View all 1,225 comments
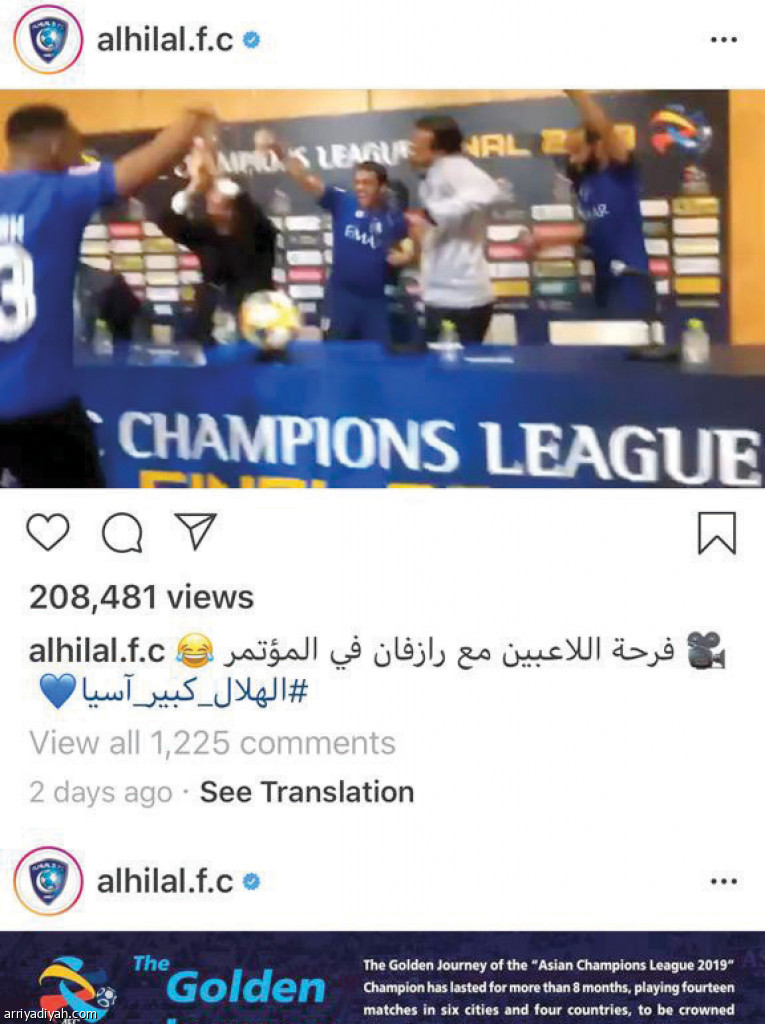This screenshot has height=1024, width=765. [212, 743]
